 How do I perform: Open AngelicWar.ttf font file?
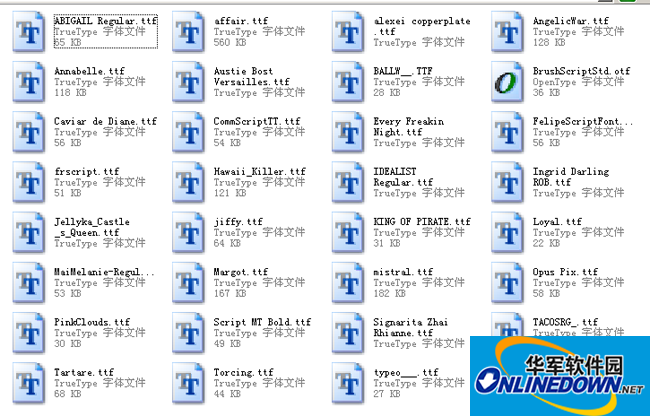pyautogui.click(x=510, y=32)
